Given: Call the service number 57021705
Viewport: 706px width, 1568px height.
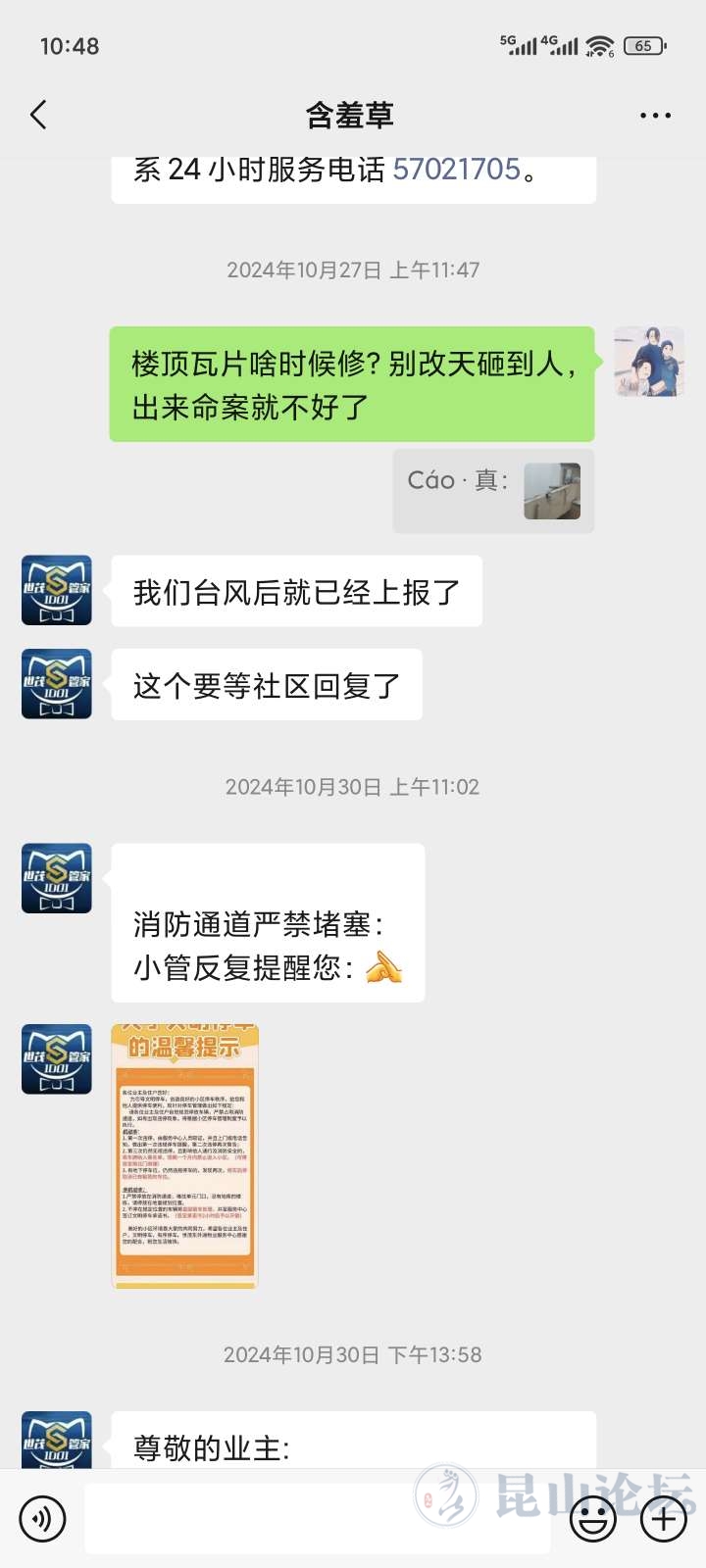Looking at the screenshot, I should tap(456, 170).
